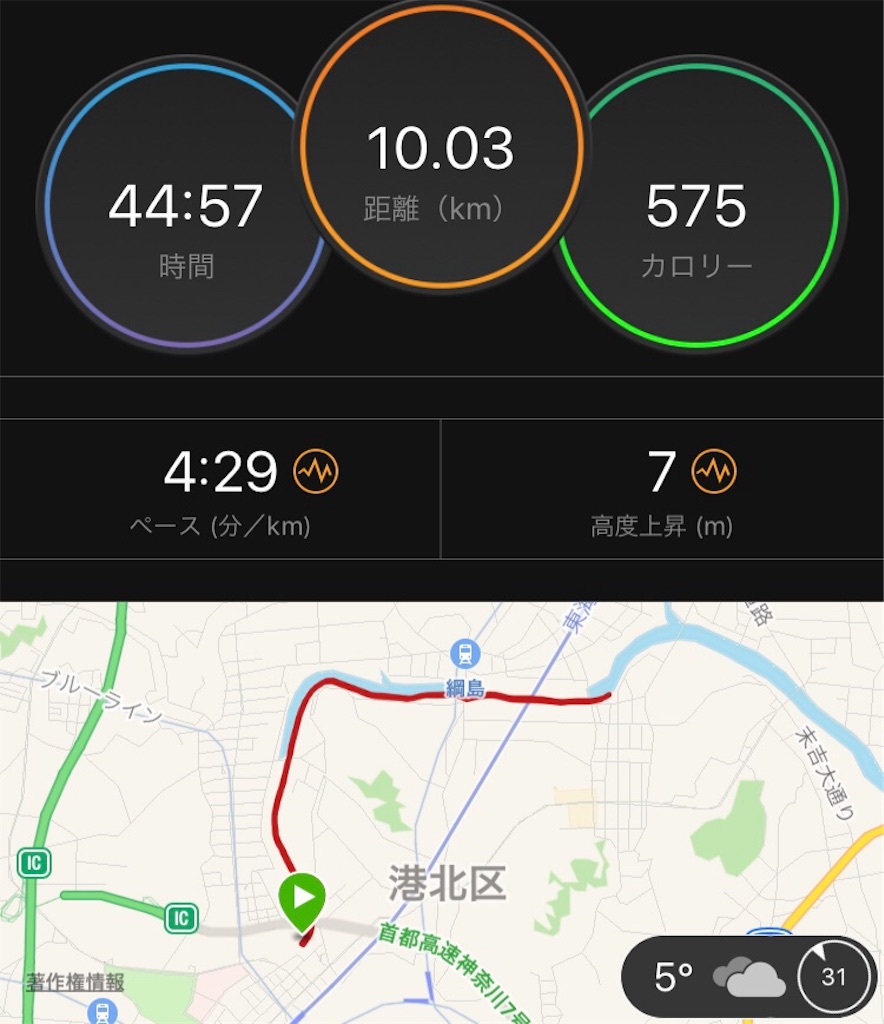The width and height of the screenshot is (884, 1024).
Task: Expand the pace detail row
Action: (x=218, y=489)
